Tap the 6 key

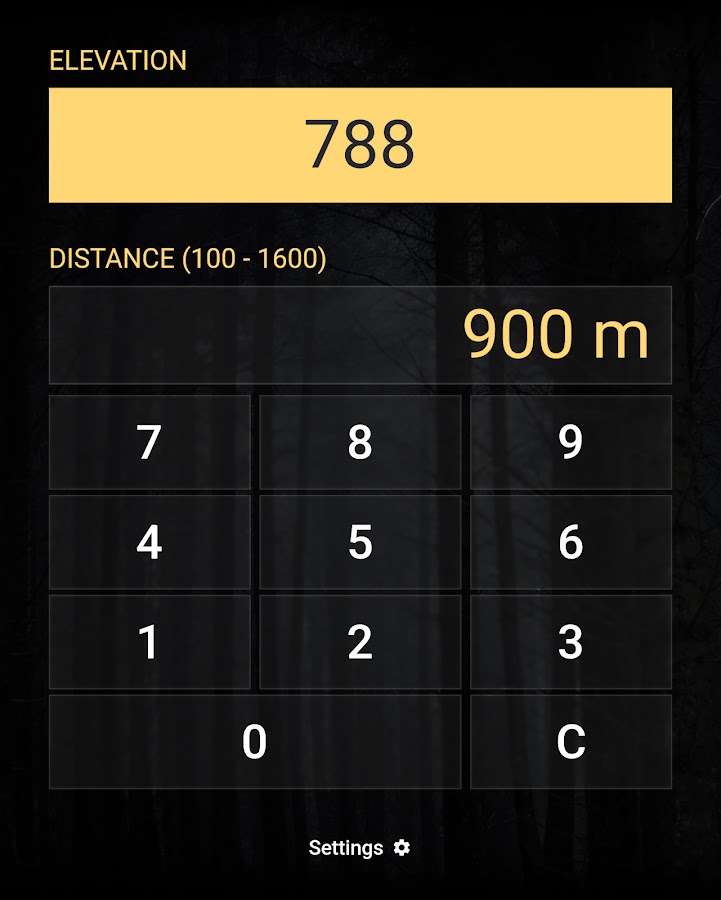point(571,542)
